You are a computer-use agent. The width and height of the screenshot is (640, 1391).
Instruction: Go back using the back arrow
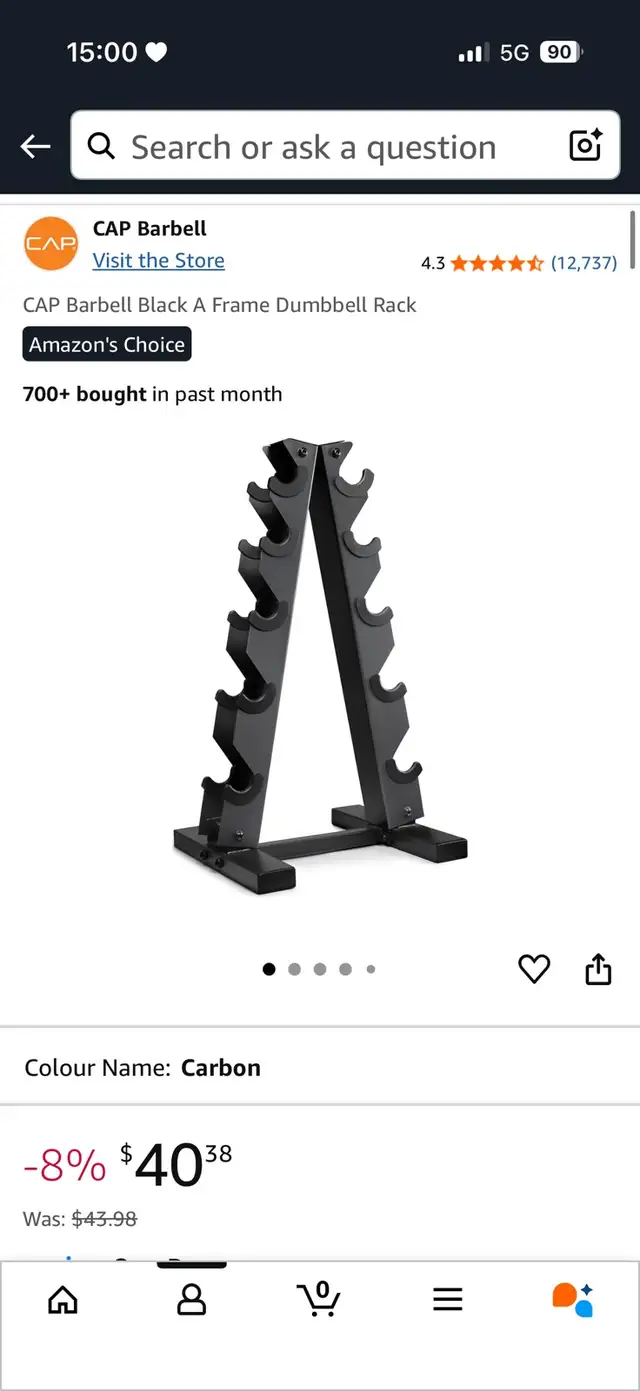click(35, 147)
